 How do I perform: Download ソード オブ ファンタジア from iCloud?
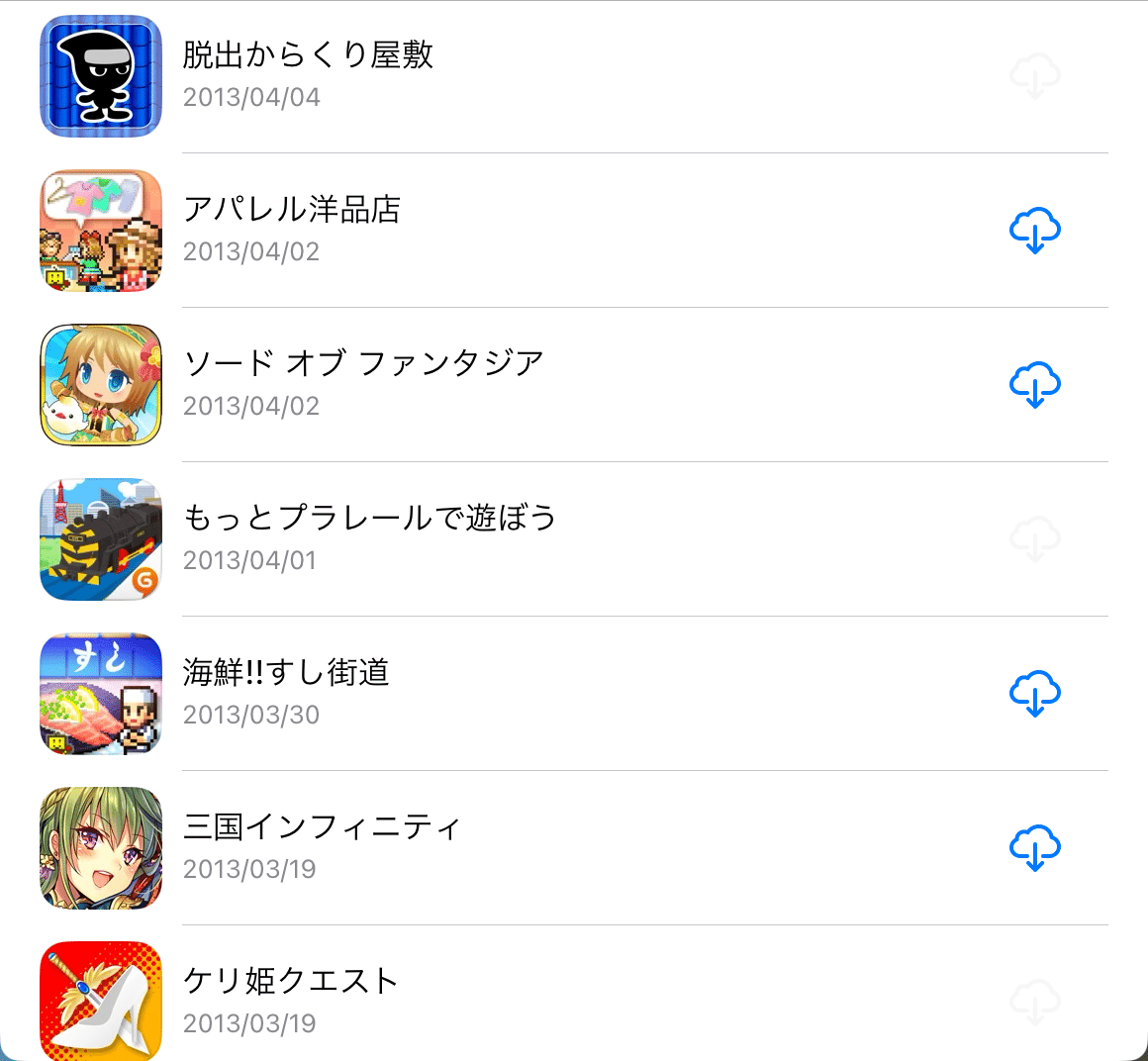1034,385
